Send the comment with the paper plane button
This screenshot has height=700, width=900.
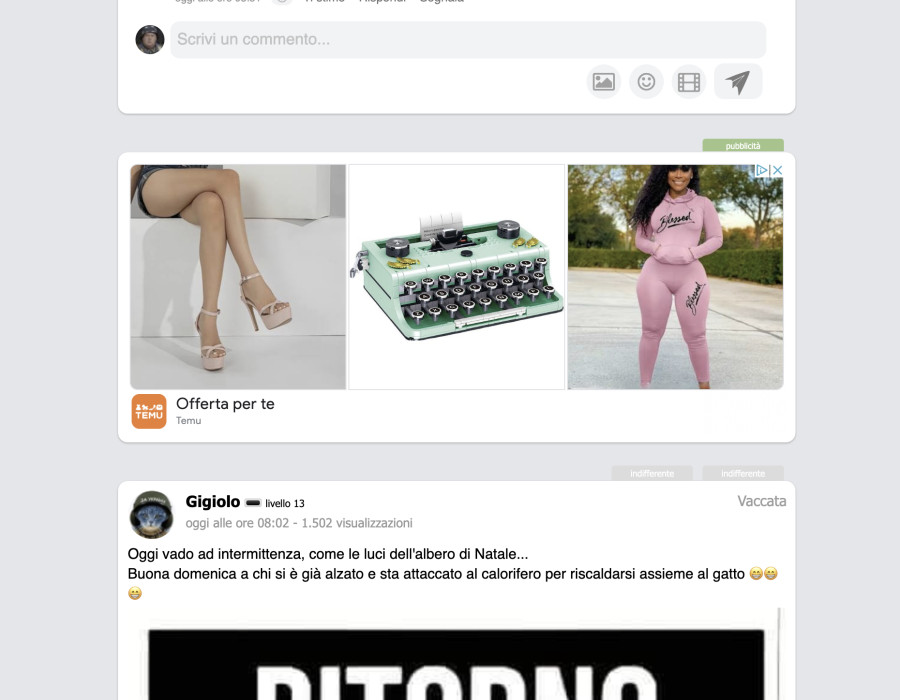tap(738, 82)
